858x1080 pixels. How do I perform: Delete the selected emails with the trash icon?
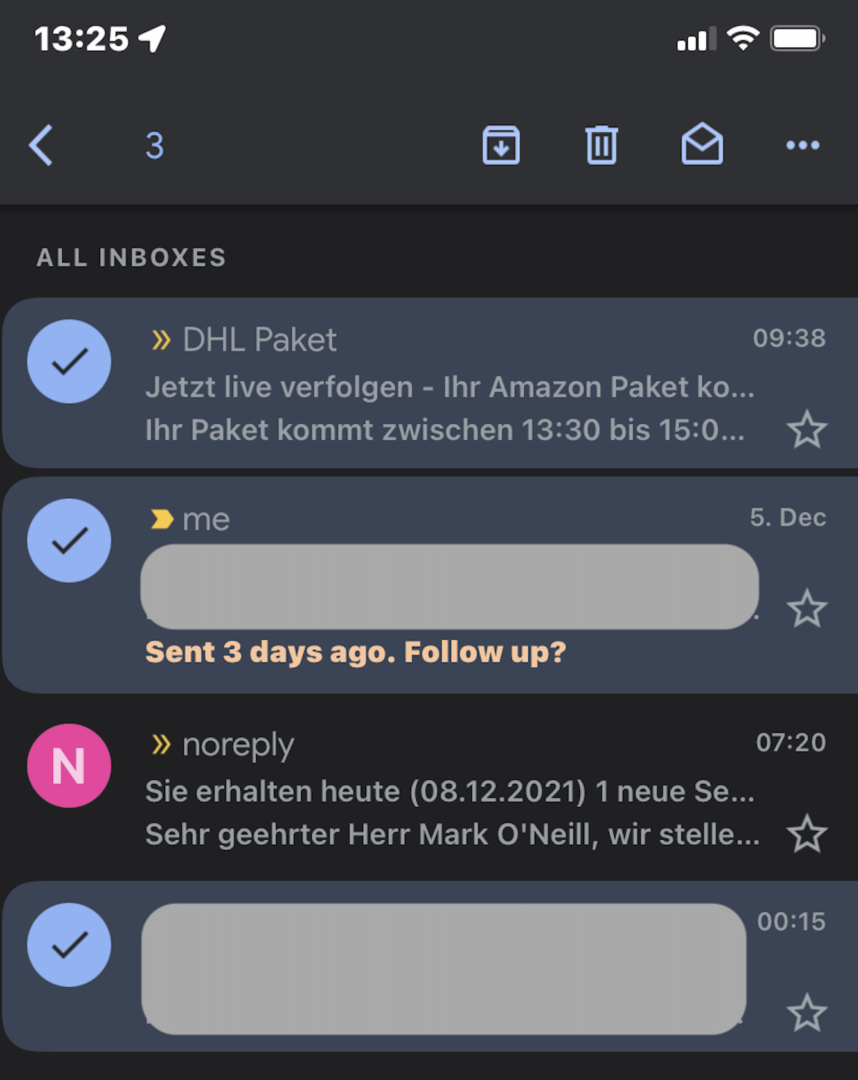[601, 146]
